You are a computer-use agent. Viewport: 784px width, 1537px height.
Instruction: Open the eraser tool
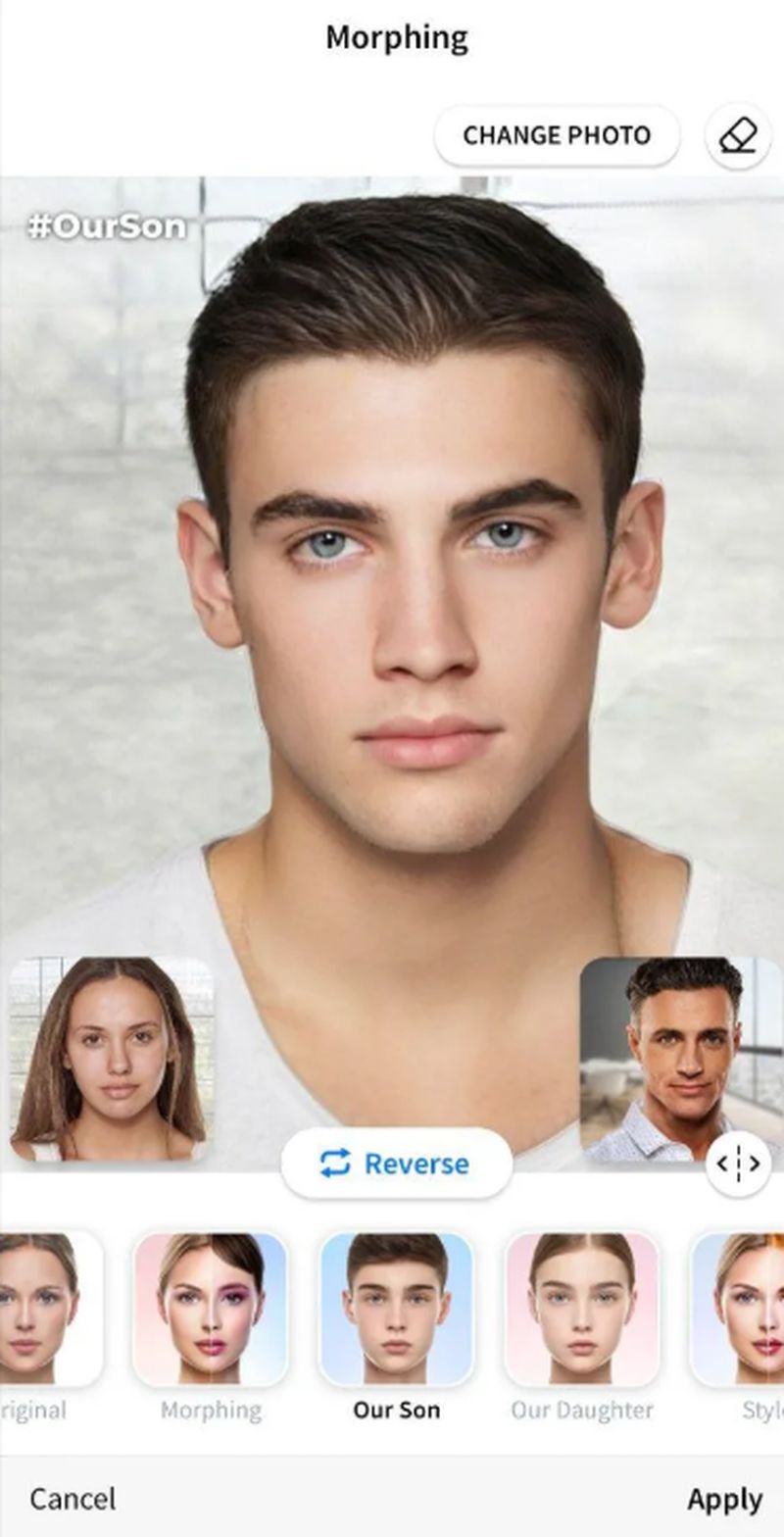click(x=737, y=135)
